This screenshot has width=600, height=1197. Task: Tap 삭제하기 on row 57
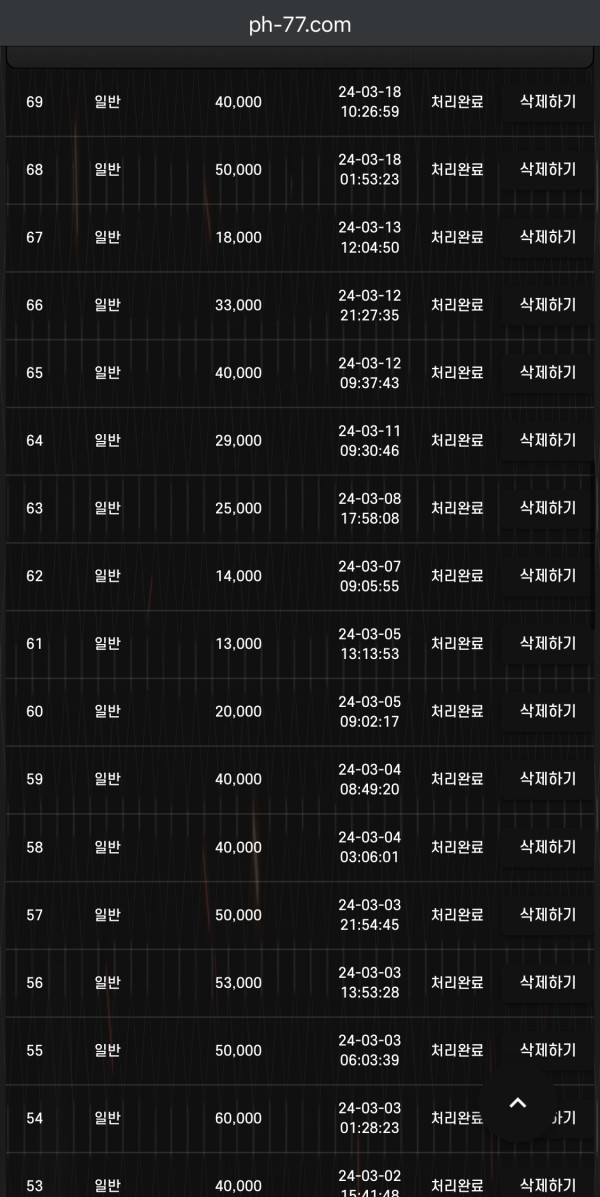[547, 915]
